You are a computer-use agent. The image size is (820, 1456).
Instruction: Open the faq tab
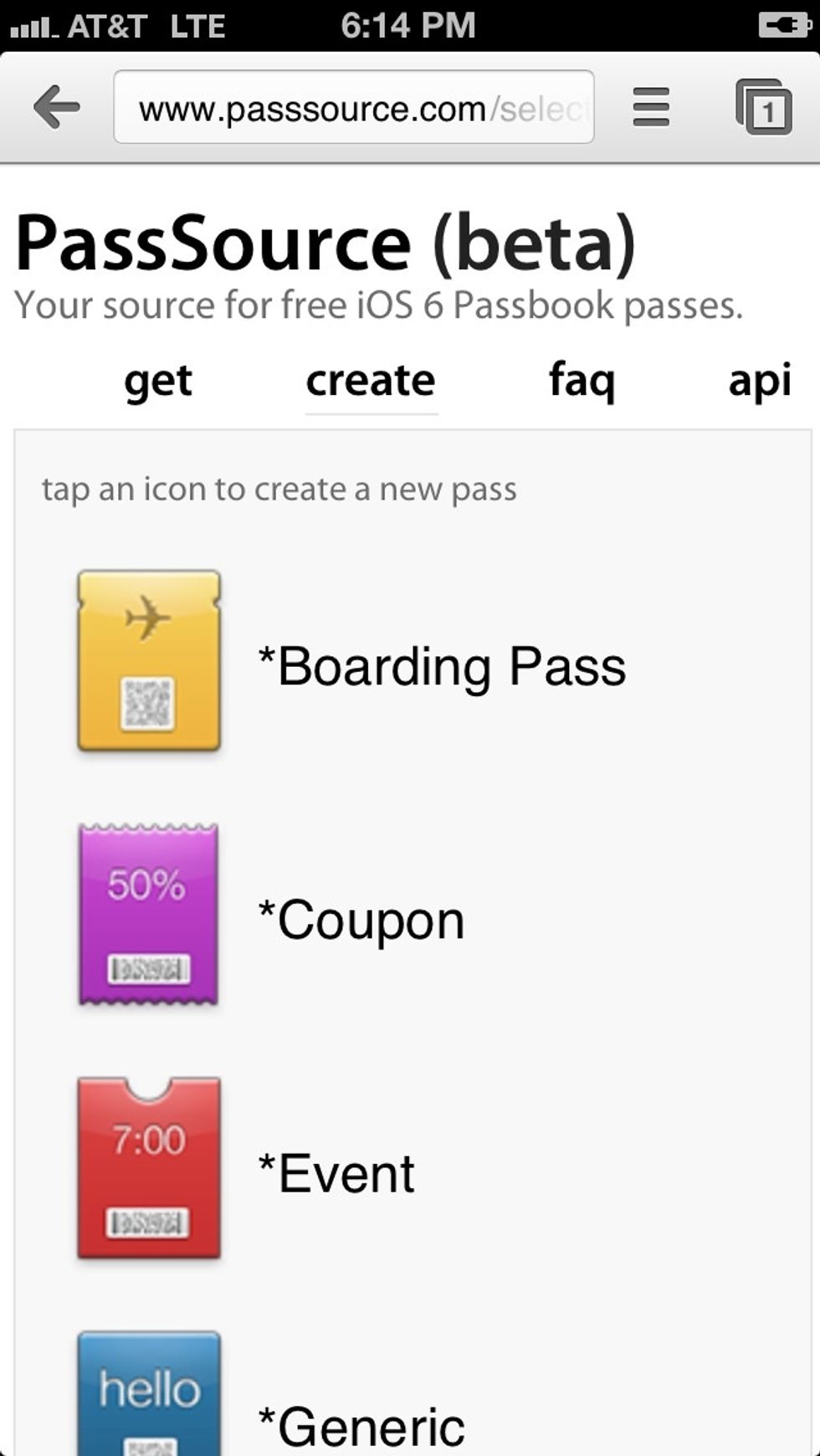[x=582, y=382]
